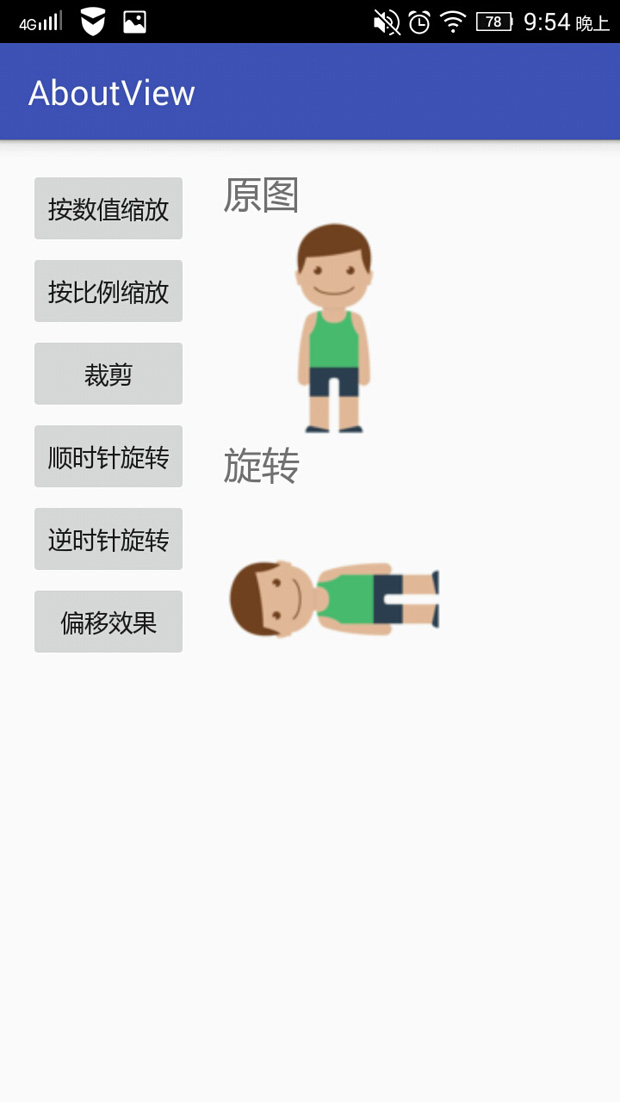Apply the 偏移效果 option

coord(108,622)
